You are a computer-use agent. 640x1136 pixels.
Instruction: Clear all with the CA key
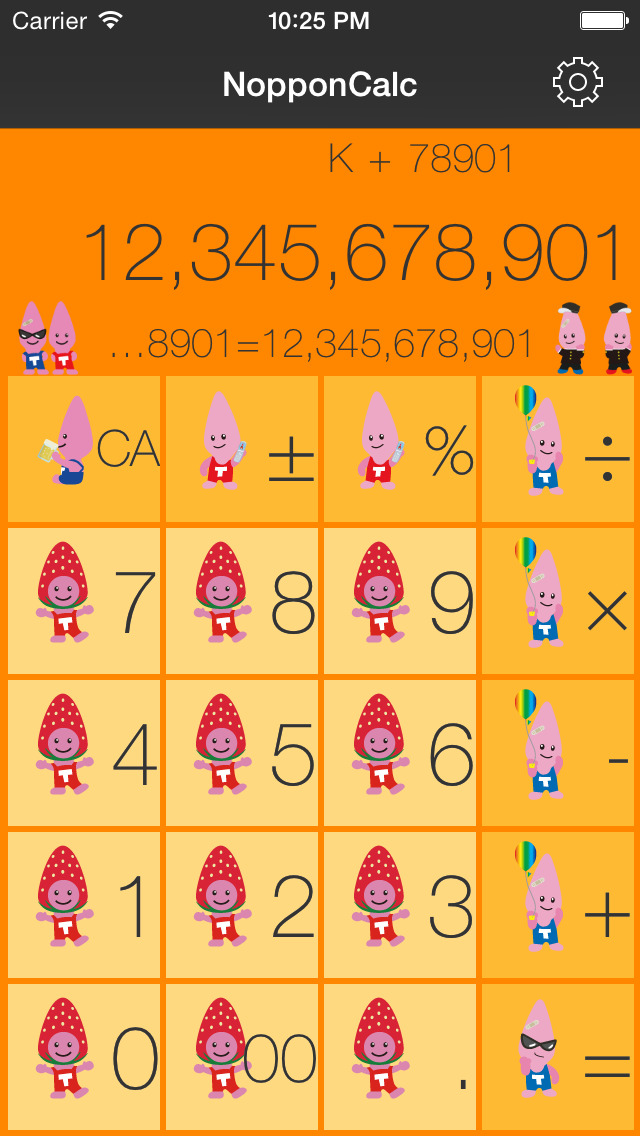click(x=84, y=449)
